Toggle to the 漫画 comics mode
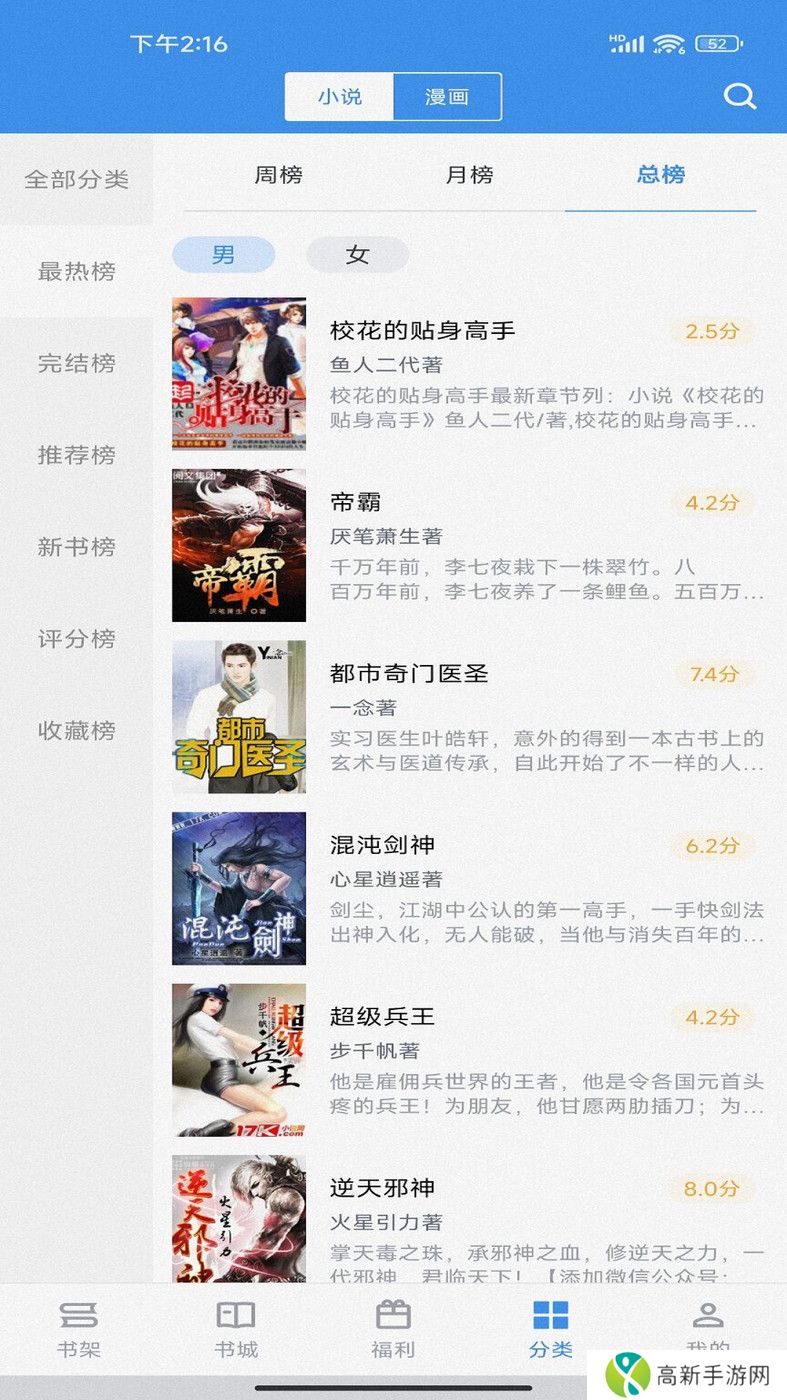This screenshot has height=1400, width=787. pos(448,97)
